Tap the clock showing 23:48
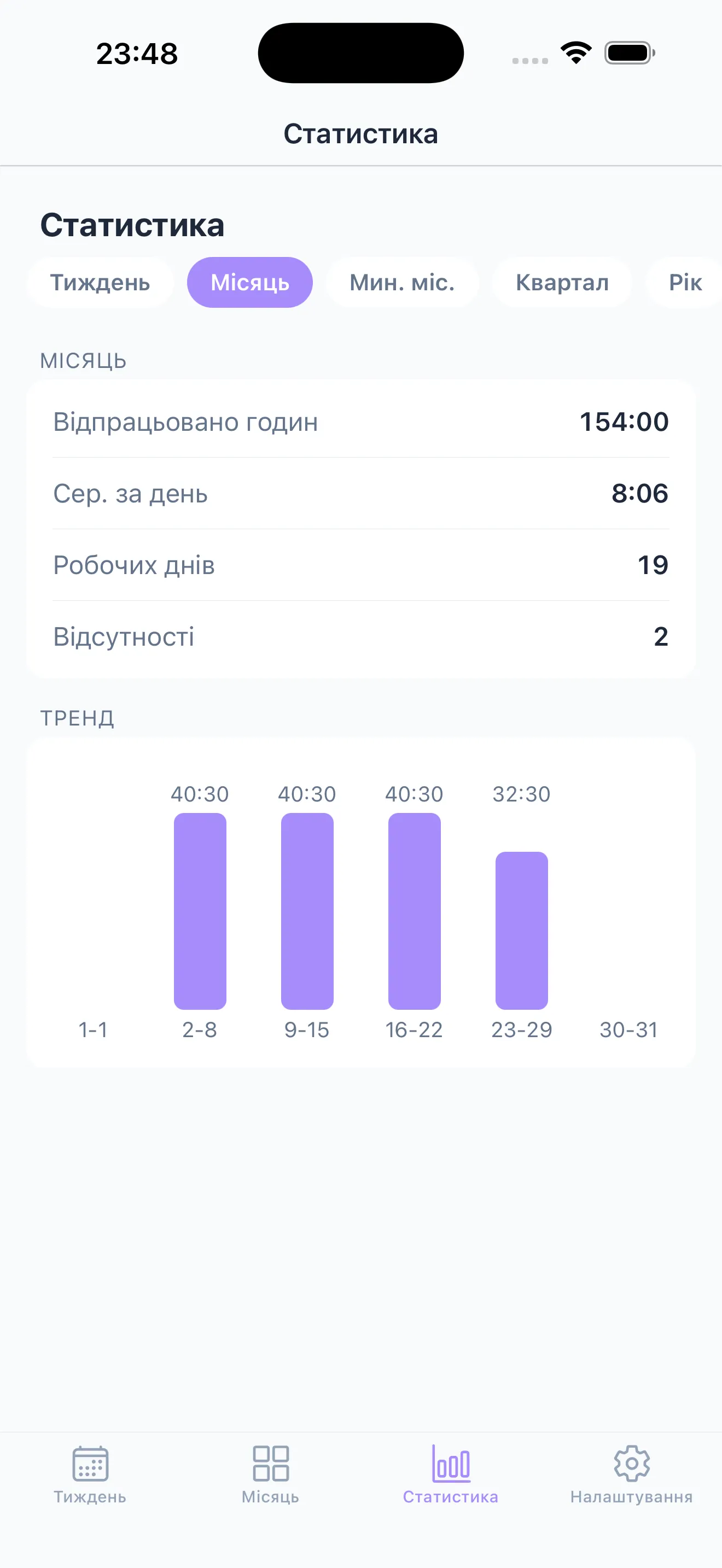722x1568 pixels. pos(136,53)
